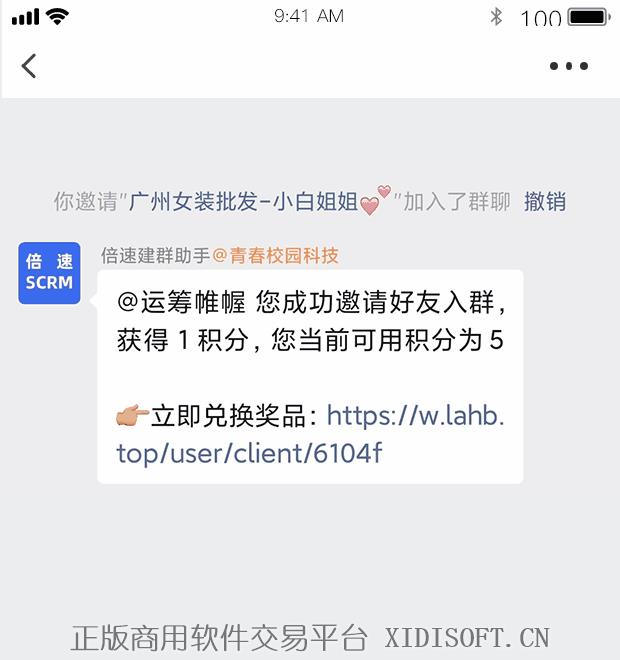Go back using the top-left arrow
620x660 pixels.
[x=29, y=66]
